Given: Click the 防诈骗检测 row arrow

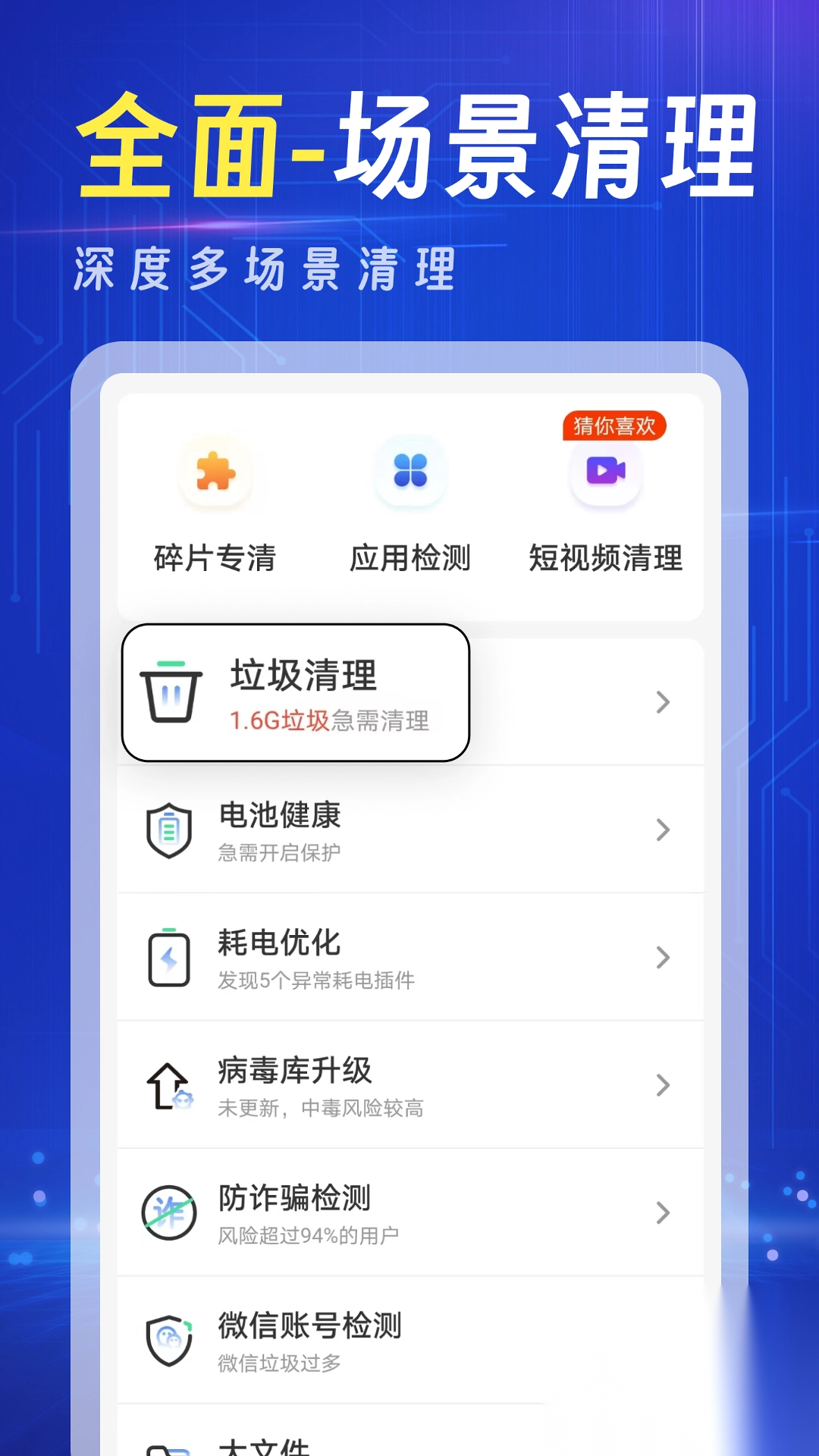Looking at the screenshot, I should (x=661, y=1213).
